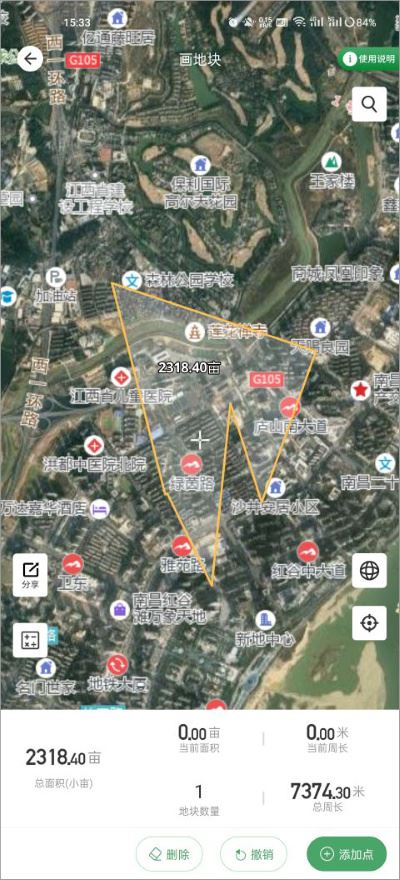Viewport: 400px width, 880px height.
Task: Open the map search magnifier
Action: [x=369, y=104]
